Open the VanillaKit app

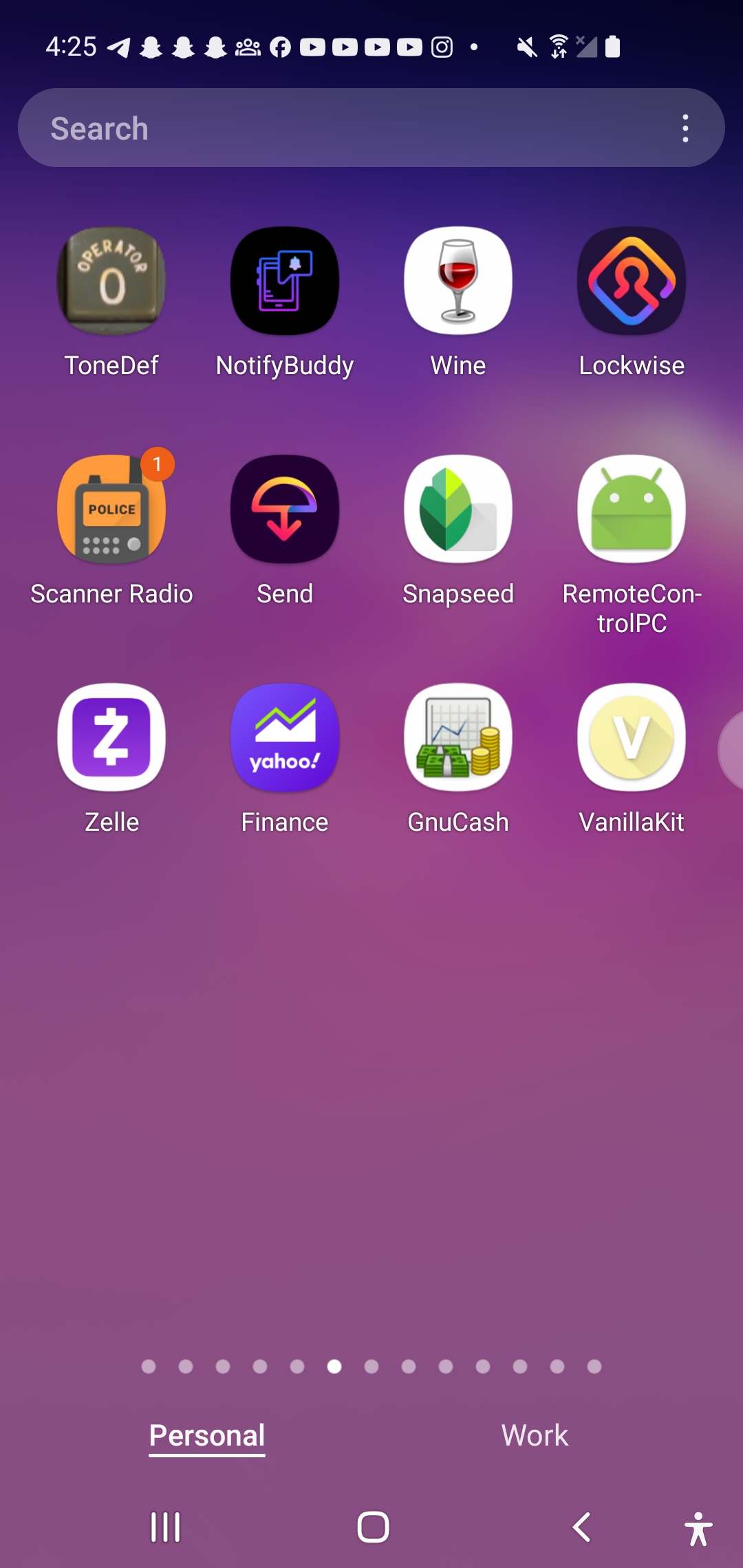tap(632, 738)
